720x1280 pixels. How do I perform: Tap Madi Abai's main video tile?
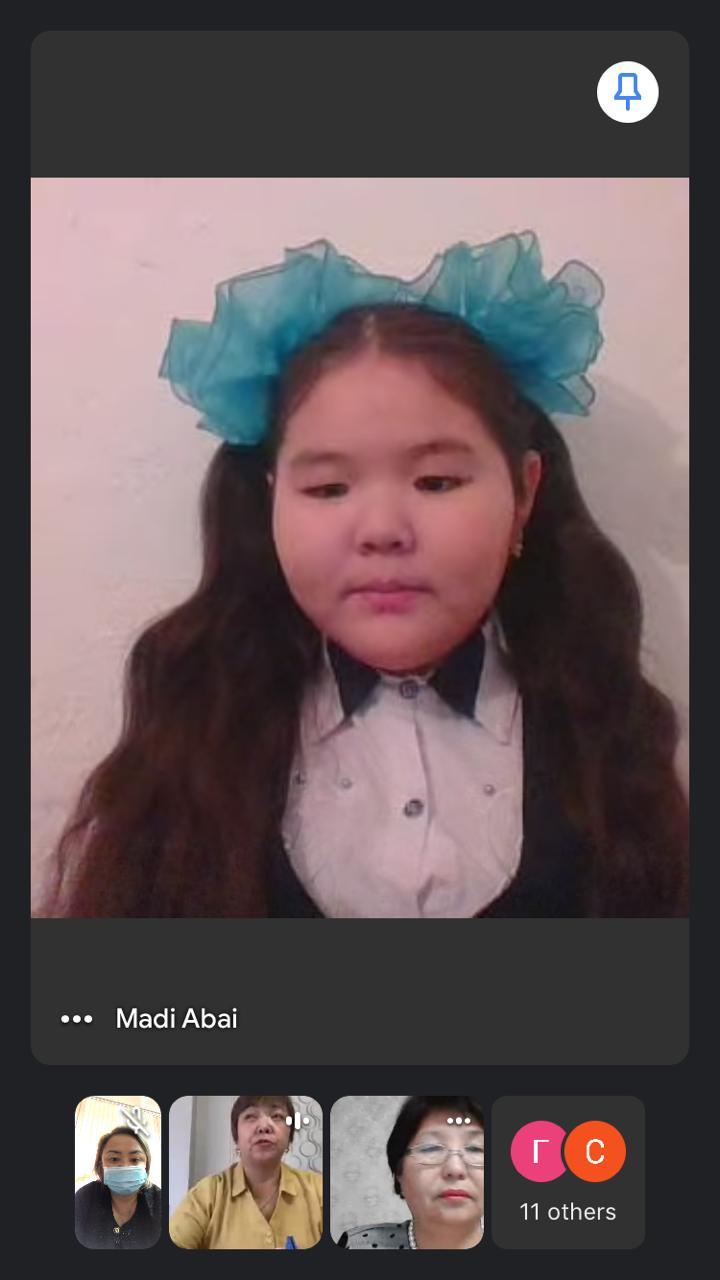coord(360,547)
